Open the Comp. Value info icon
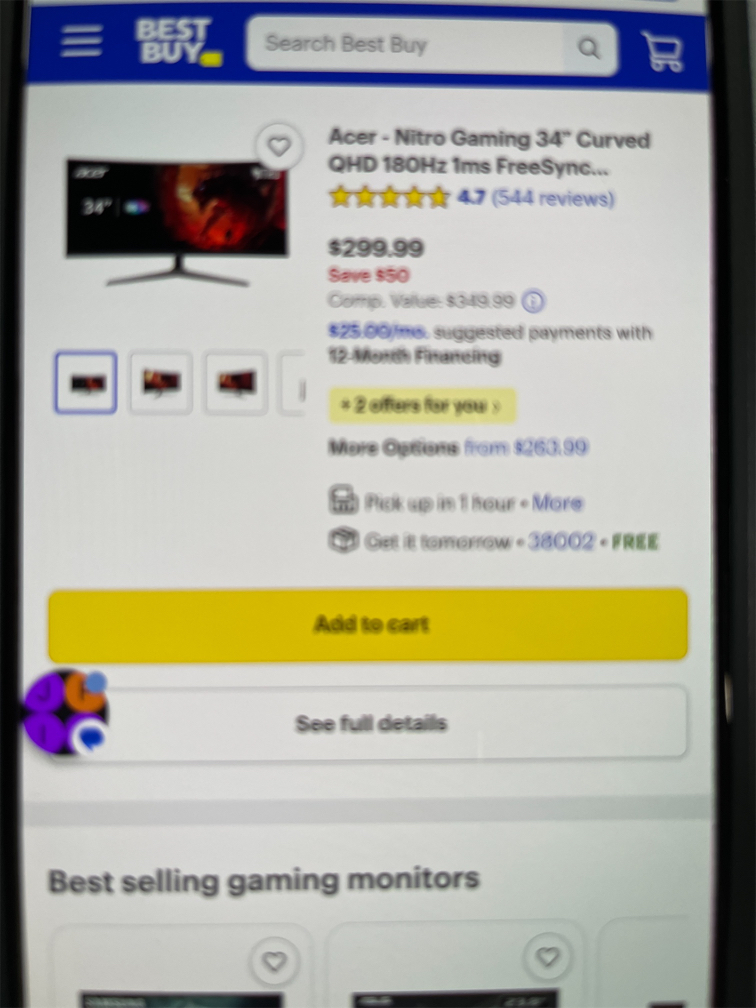The width and height of the screenshot is (756, 1008). point(535,300)
